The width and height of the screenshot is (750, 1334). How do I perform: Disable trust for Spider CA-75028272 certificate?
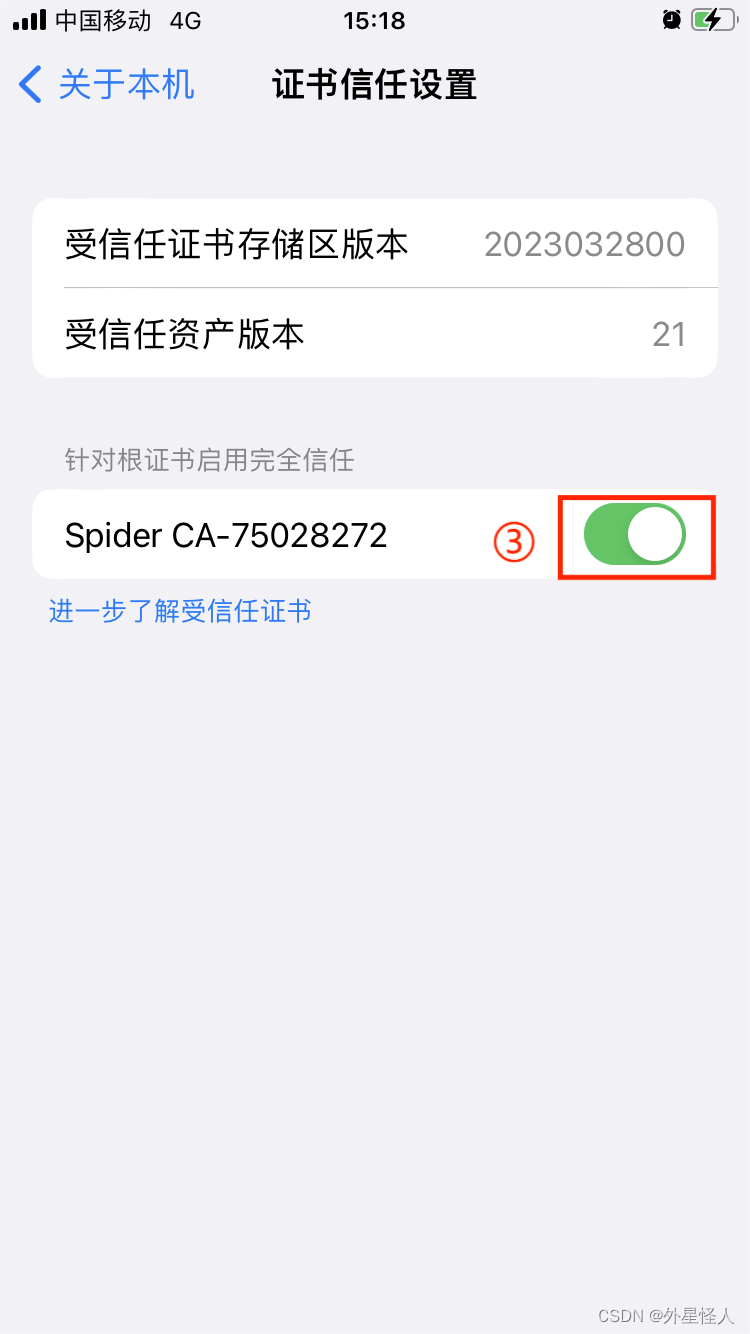point(637,535)
